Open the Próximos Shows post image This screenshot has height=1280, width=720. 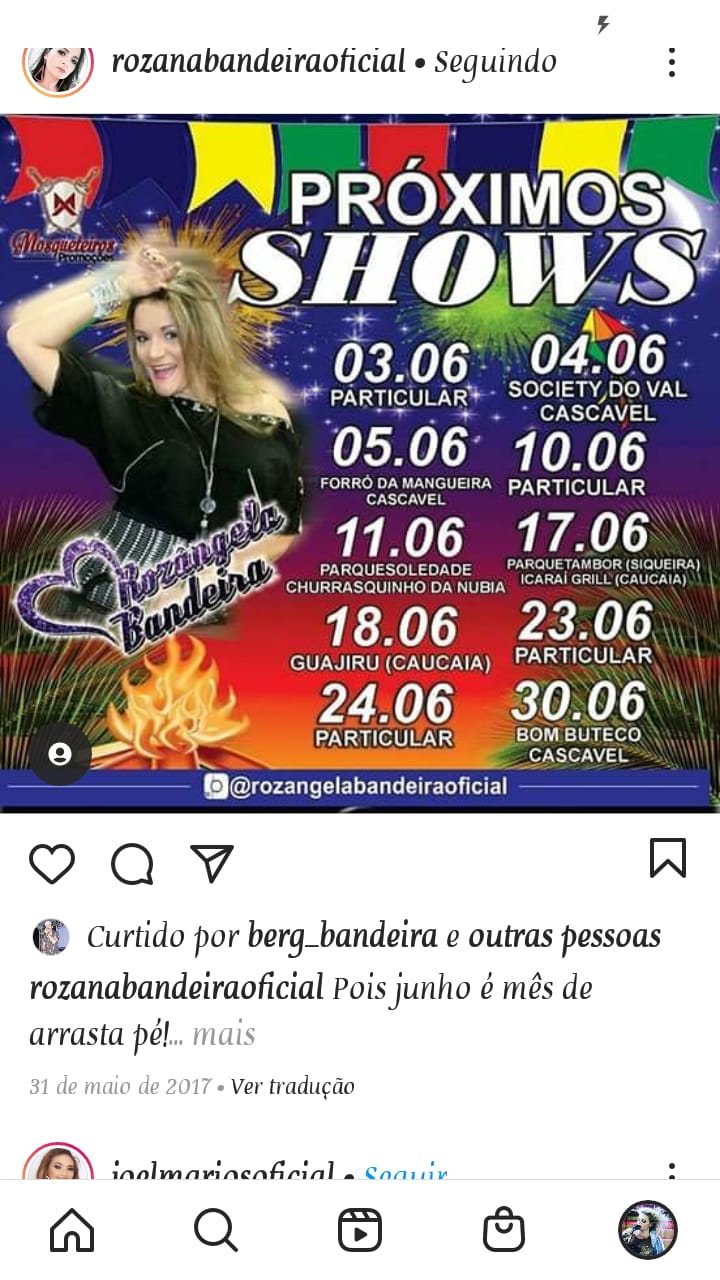(360, 462)
